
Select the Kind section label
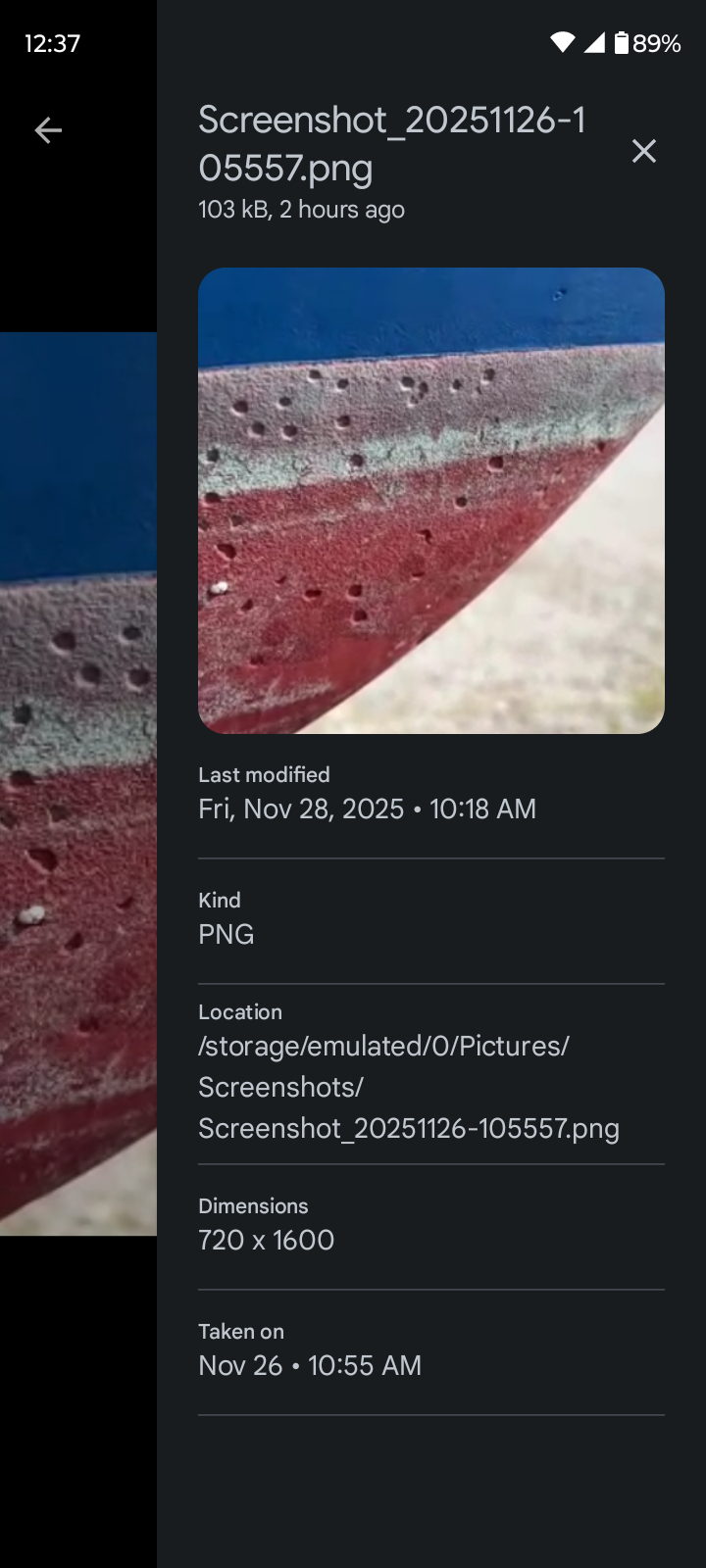(220, 900)
